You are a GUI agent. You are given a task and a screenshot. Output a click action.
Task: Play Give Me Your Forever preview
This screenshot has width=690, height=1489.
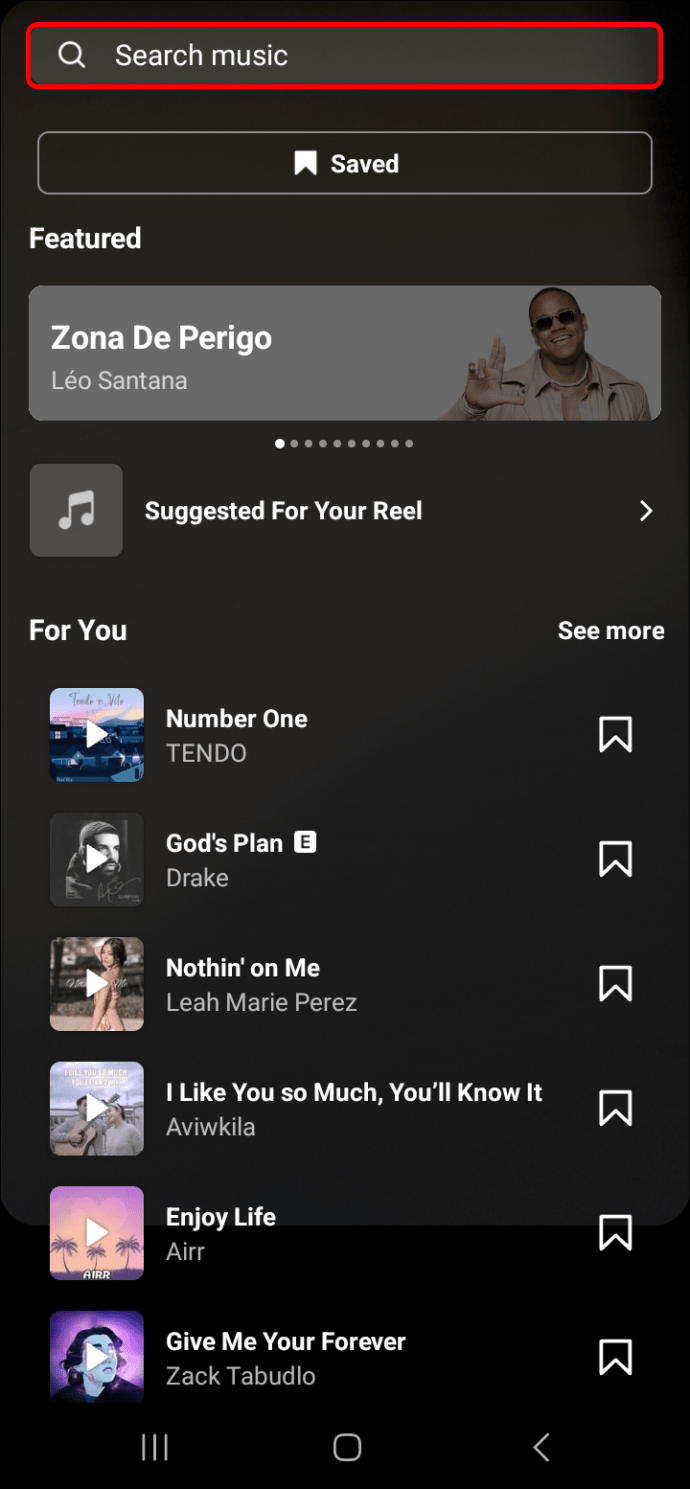[x=97, y=1357]
